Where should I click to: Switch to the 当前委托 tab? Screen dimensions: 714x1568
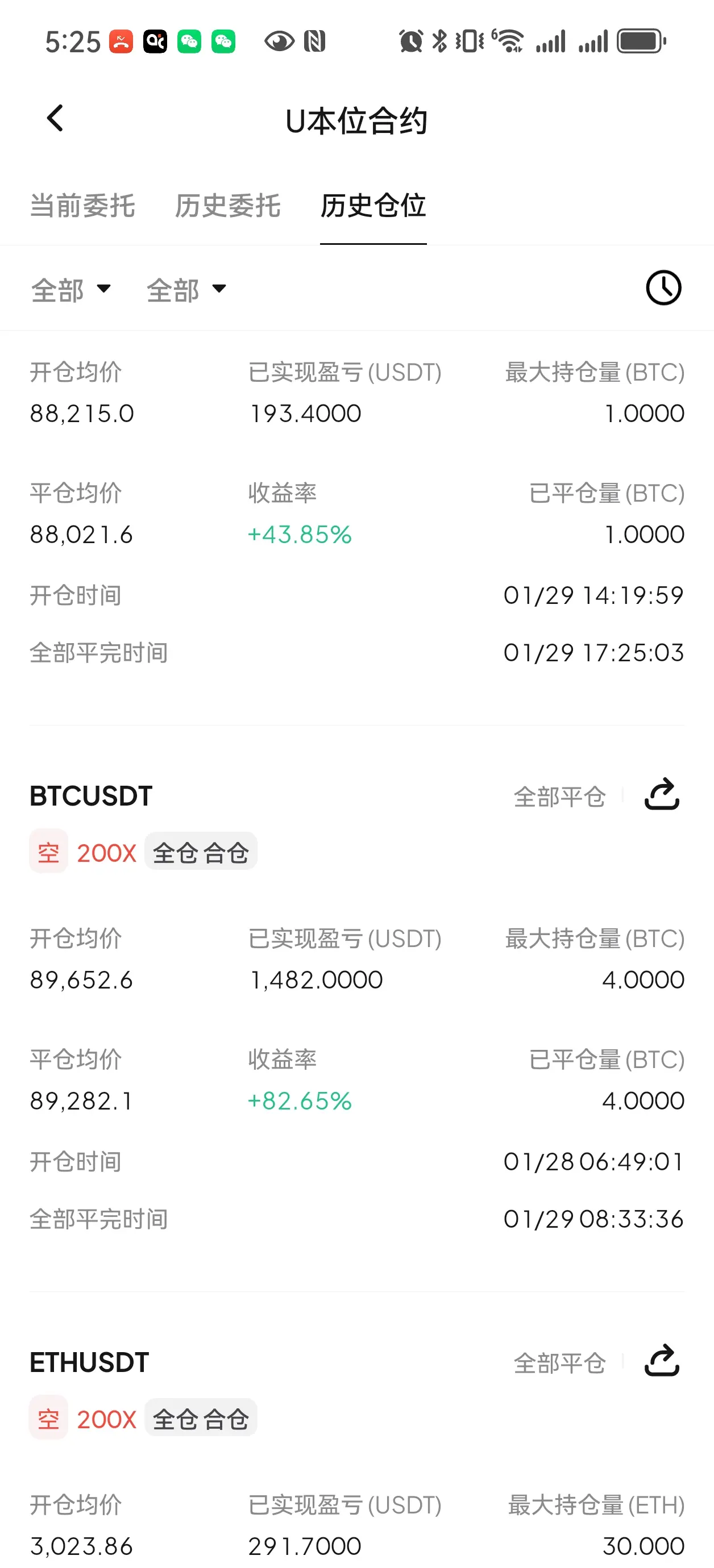click(x=83, y=206)
